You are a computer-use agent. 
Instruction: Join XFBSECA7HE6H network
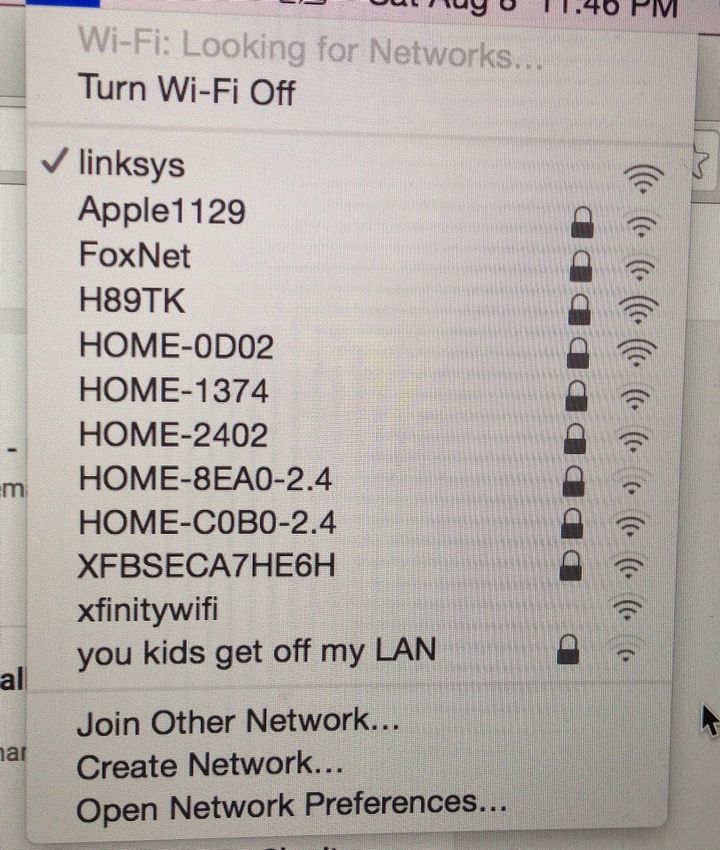click(206, 566)
